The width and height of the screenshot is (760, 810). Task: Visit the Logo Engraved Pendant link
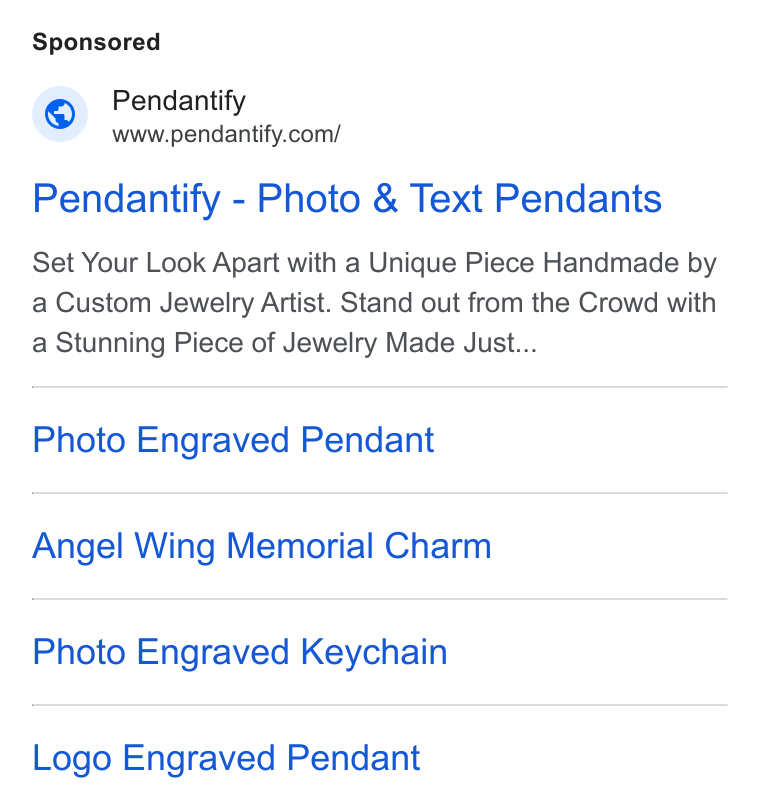226,758
